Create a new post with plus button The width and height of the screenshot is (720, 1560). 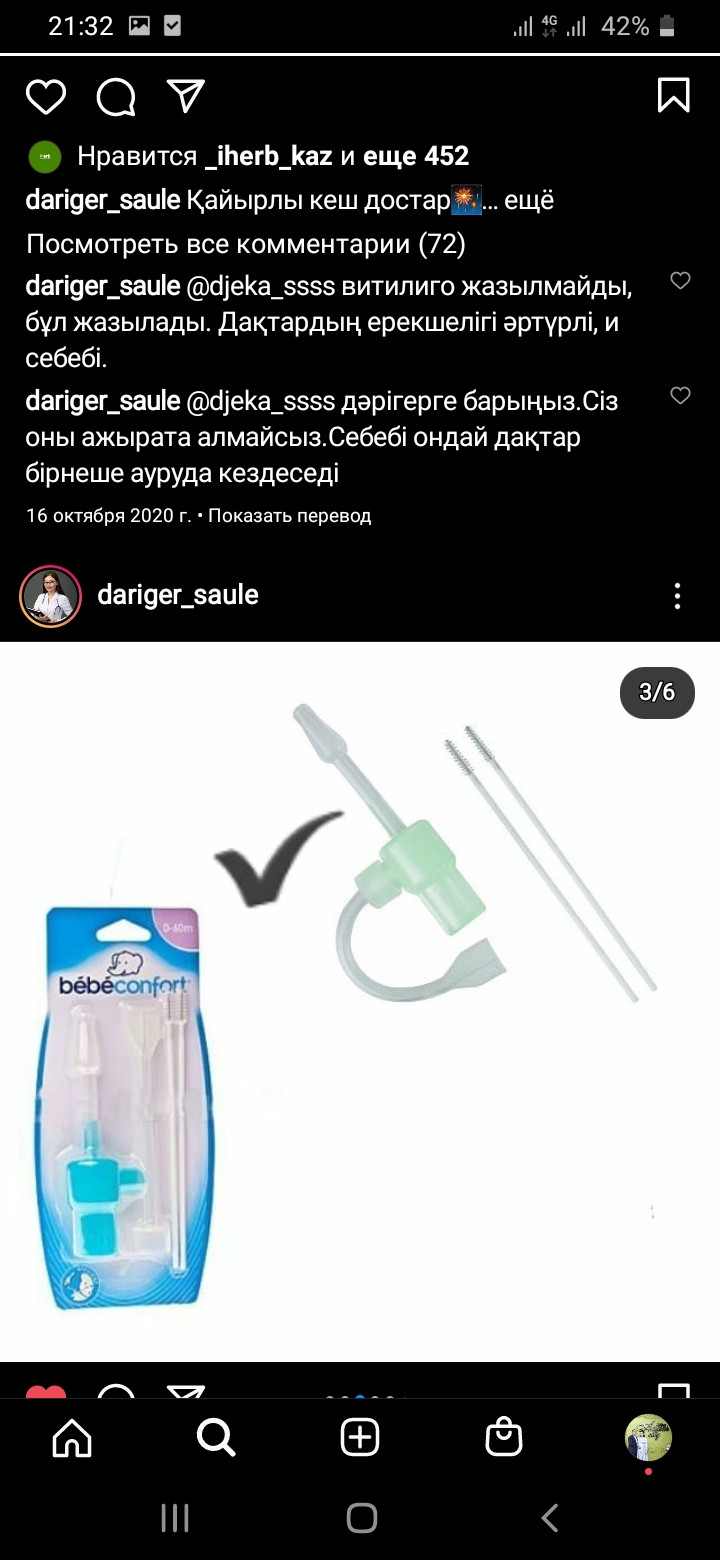pyautogui.click(x=360, y=1438)
